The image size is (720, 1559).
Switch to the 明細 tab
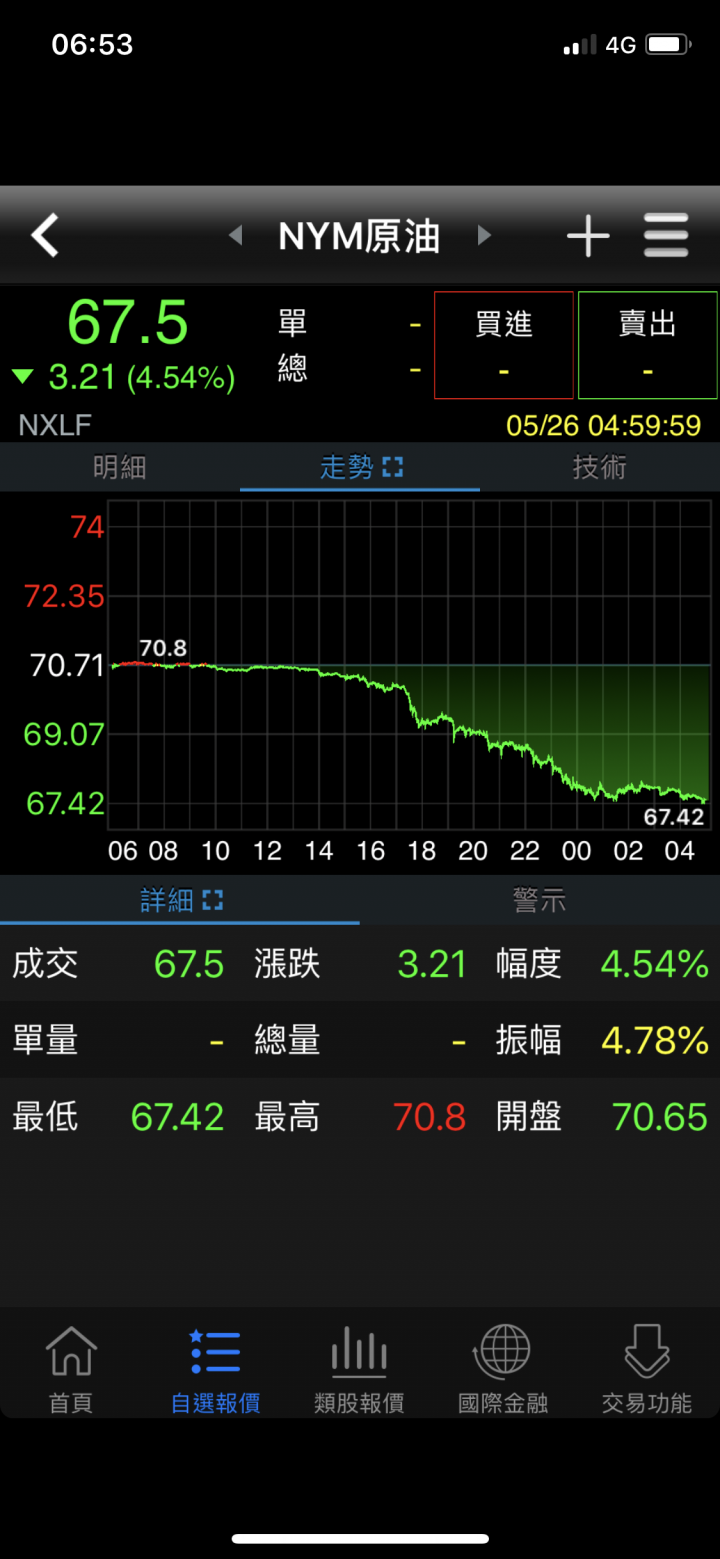pyautogui.click(x=120, y=467)
